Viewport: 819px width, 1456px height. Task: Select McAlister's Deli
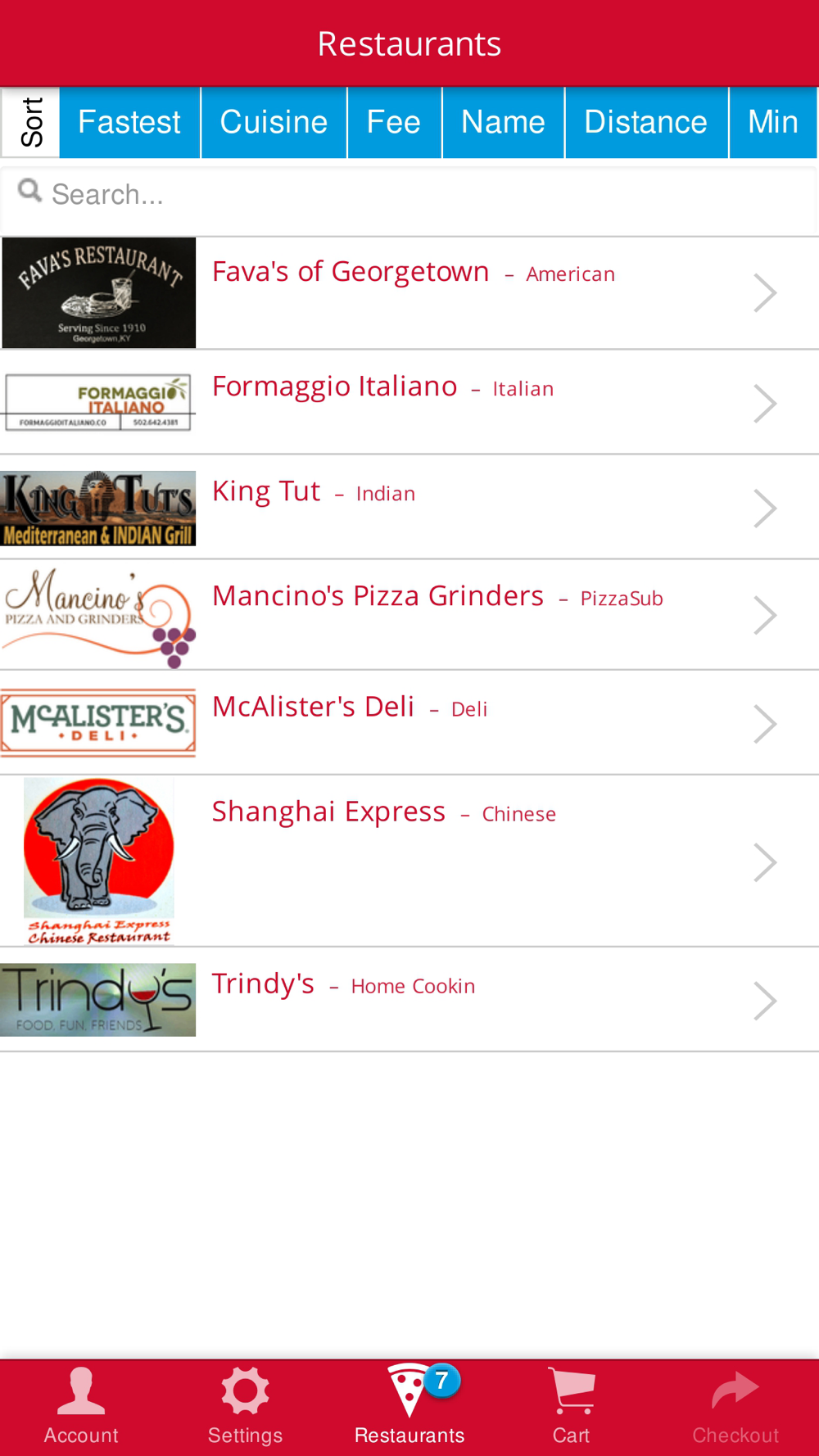click(409, 722)
